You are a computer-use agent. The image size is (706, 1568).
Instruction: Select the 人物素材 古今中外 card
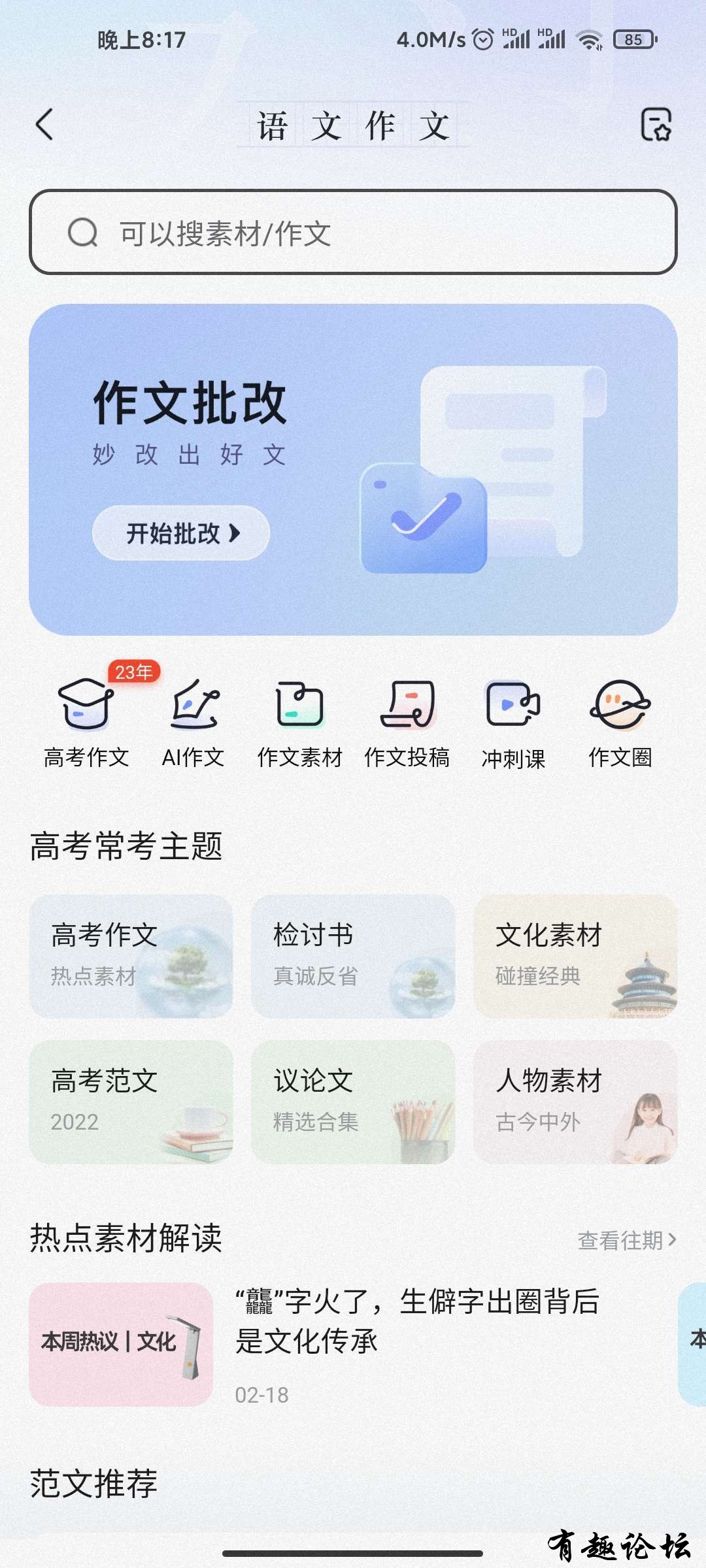(x=575, y=1102)
